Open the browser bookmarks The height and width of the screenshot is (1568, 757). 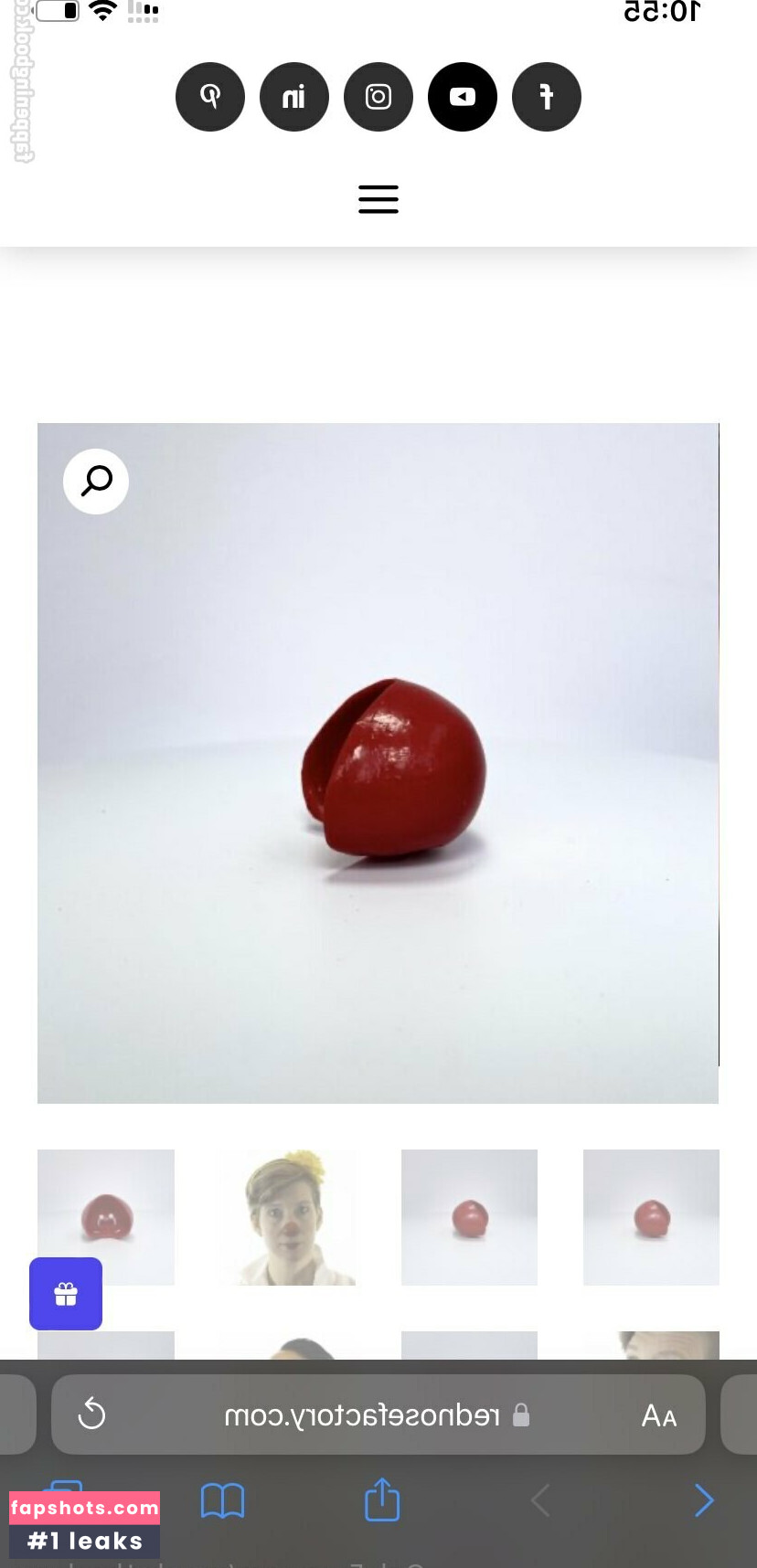222,1500
